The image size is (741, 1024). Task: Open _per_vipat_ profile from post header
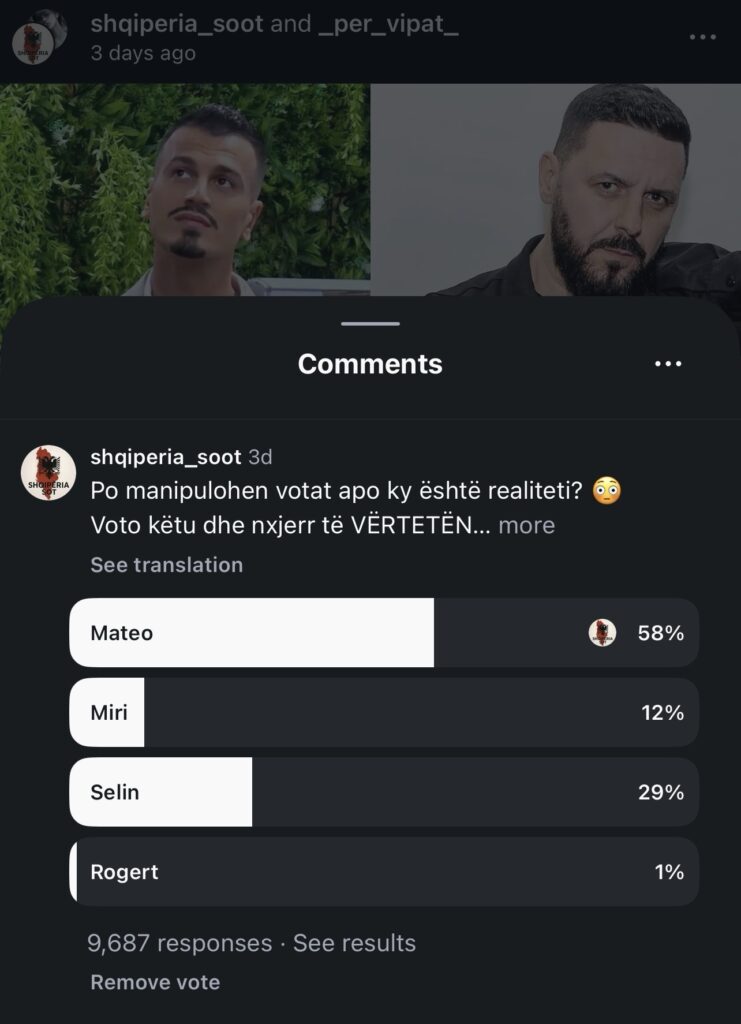pos(388,24)
